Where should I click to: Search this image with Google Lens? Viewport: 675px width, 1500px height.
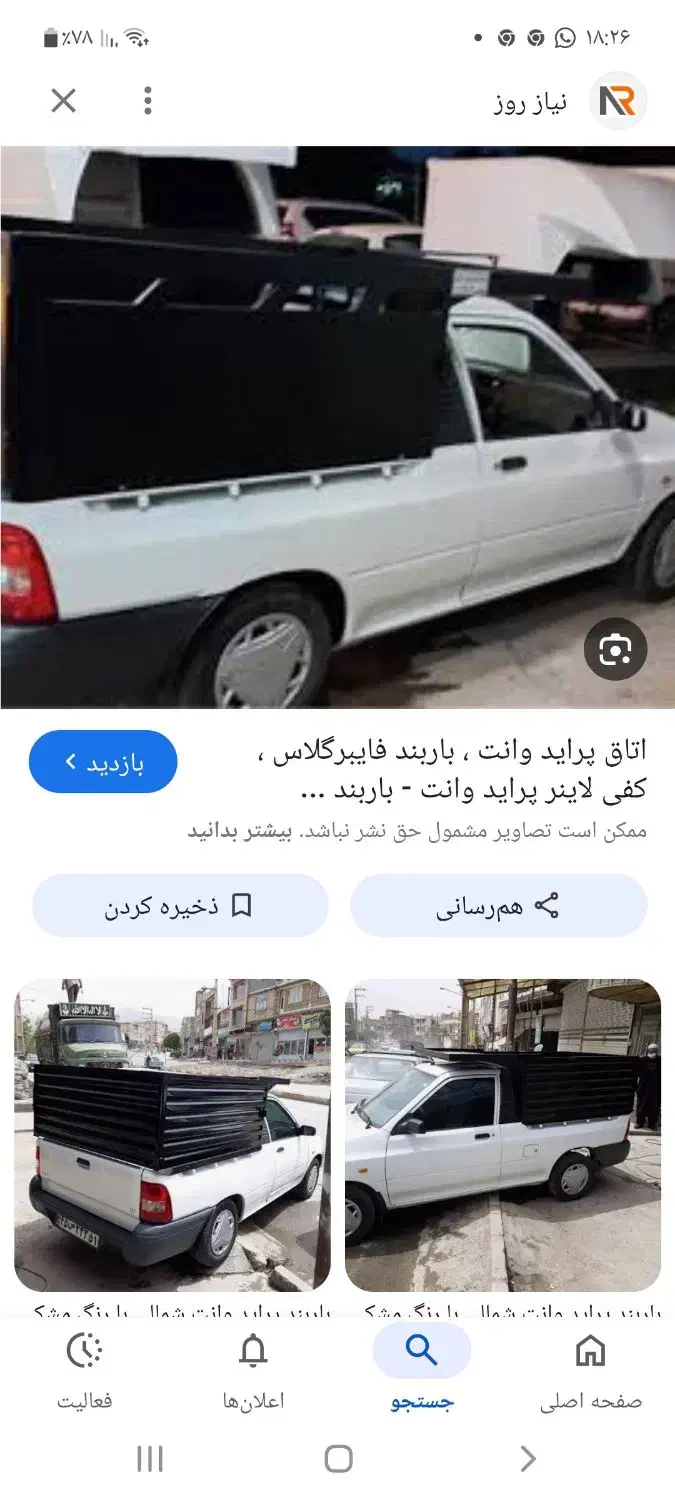point(615,650)
